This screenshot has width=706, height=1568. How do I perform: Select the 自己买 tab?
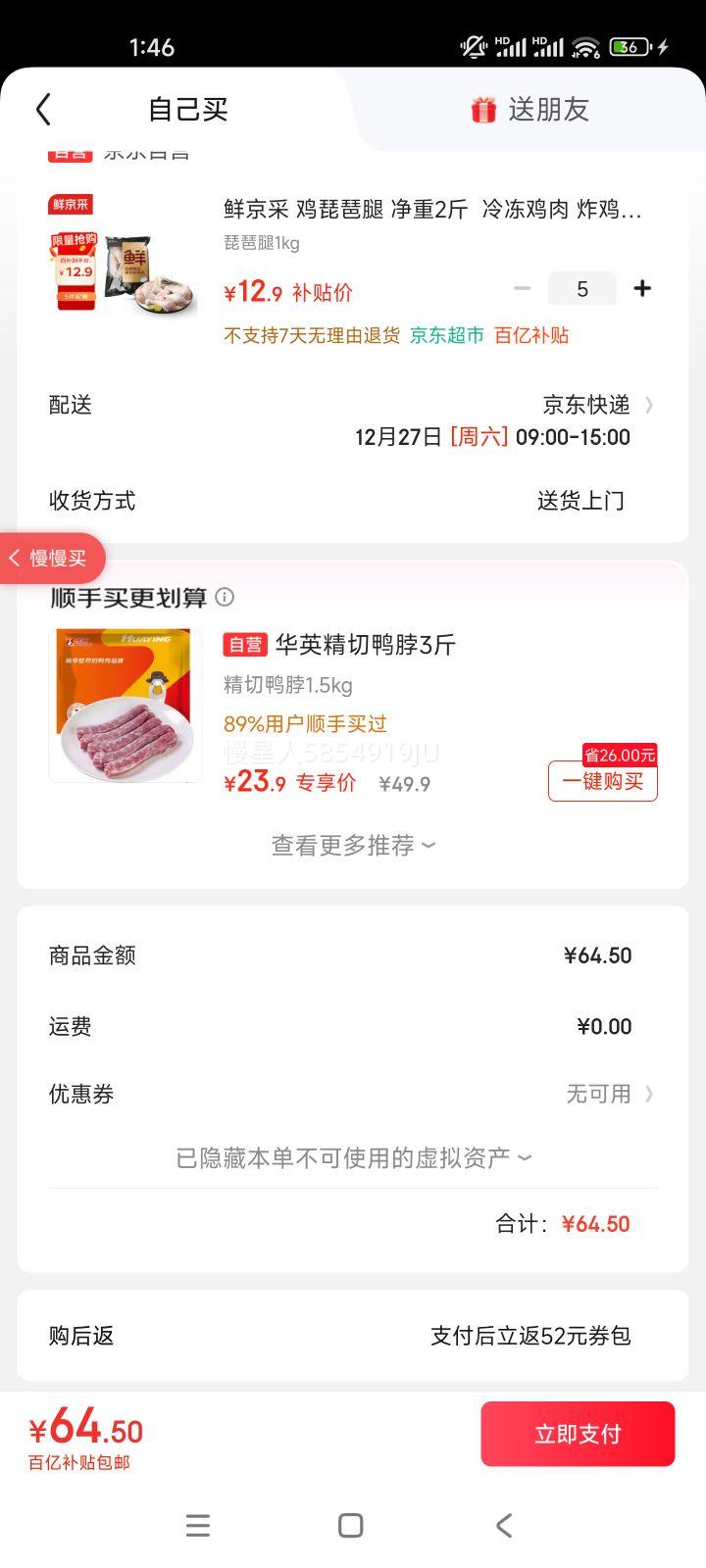point(187,109)
